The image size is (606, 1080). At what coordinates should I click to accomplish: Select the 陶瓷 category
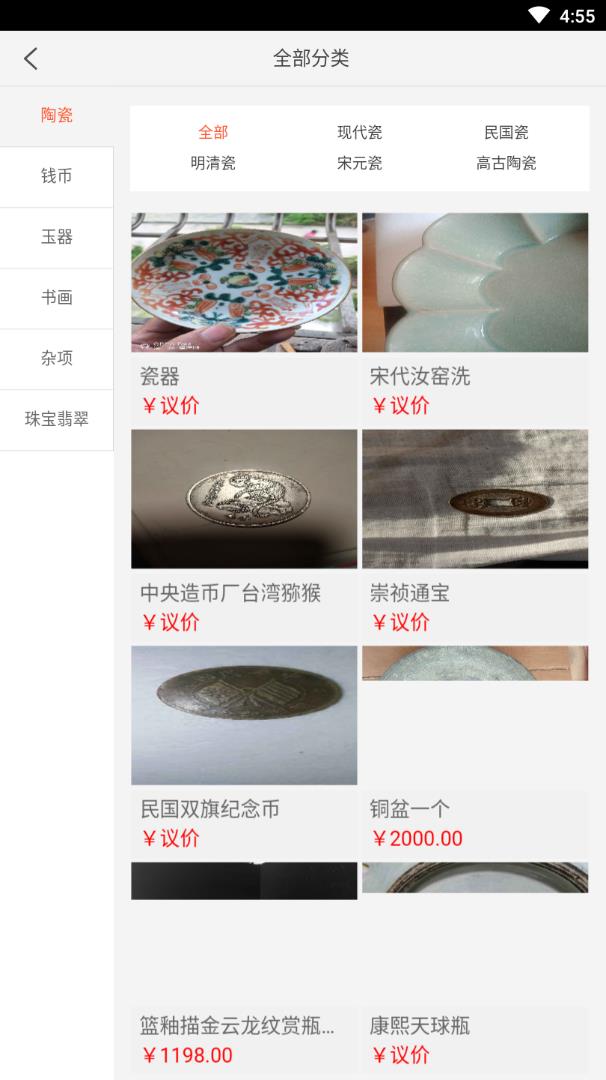point(57,116)
